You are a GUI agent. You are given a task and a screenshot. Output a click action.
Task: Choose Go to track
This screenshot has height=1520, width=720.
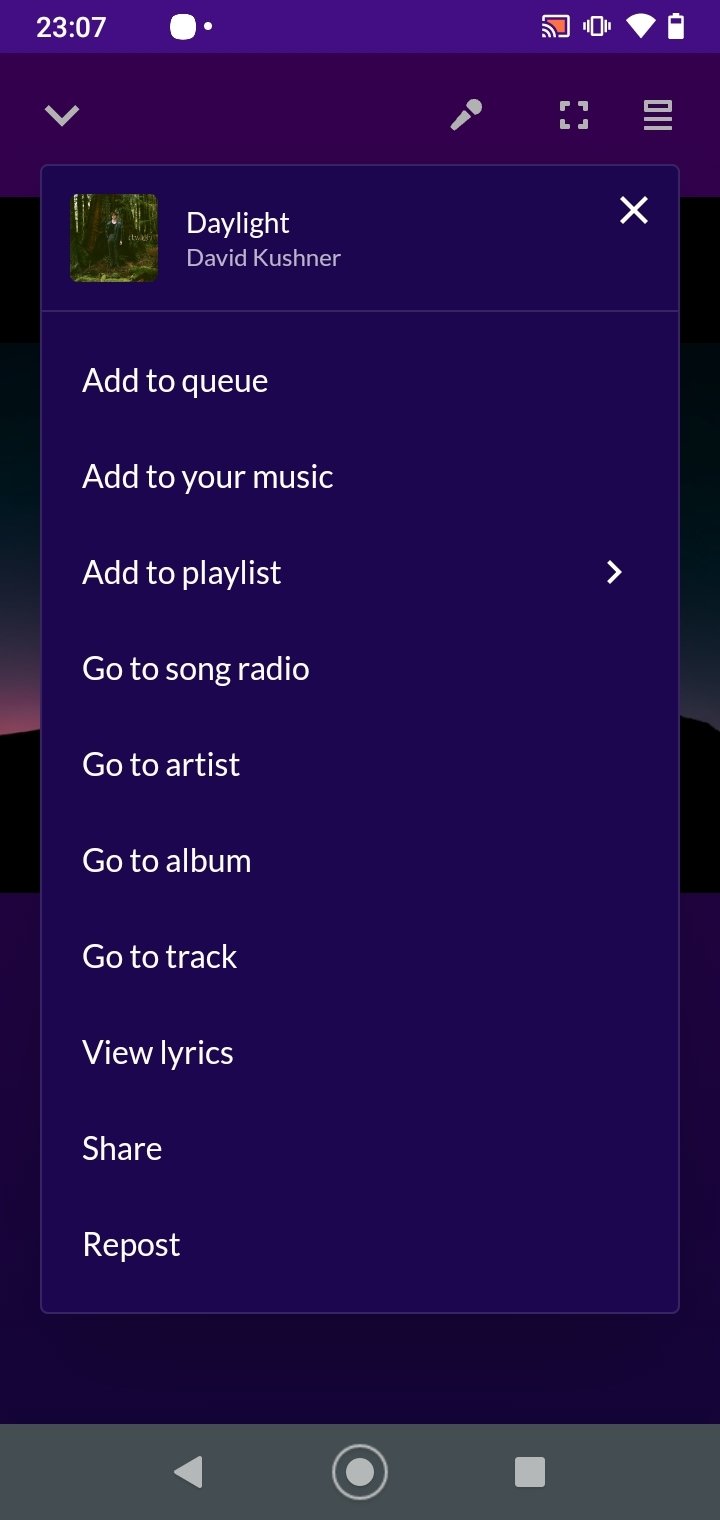pyautogui.click(x=159, y=957)
